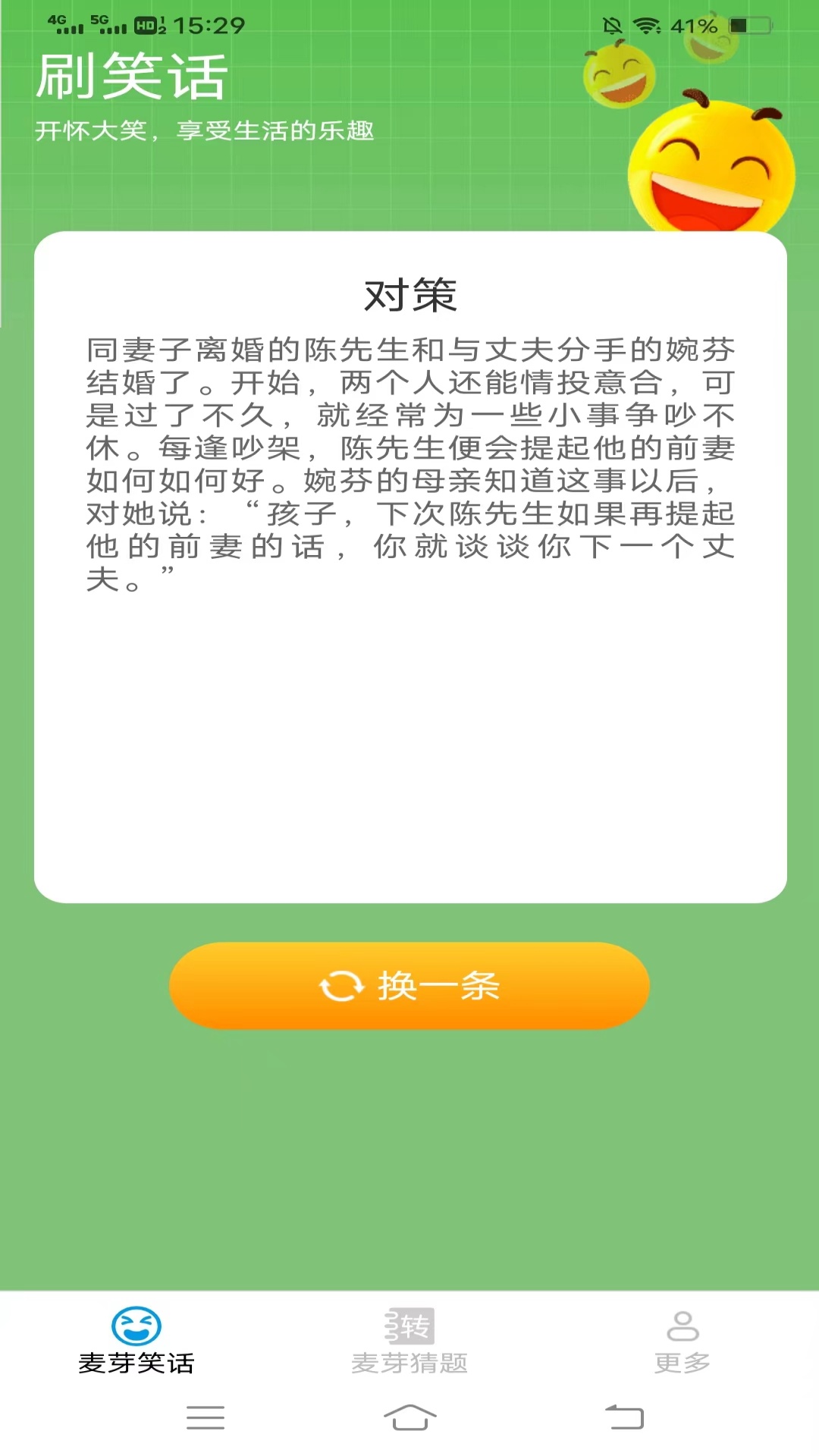Open the 更多 tab
This screenshot has width=819, height=1456.
point(682,1341)
